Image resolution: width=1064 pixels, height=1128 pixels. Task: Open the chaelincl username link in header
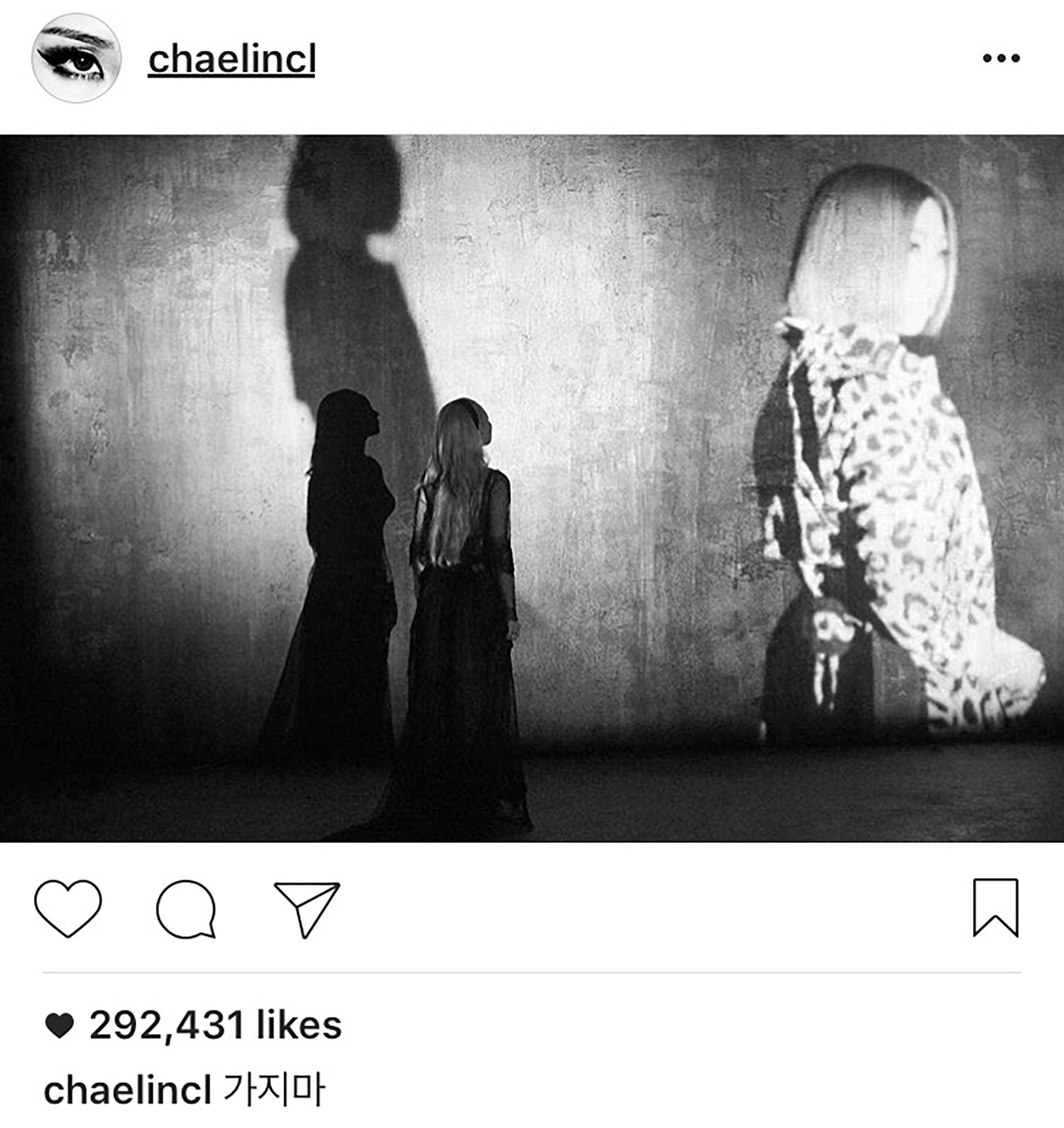coord(231,59)
